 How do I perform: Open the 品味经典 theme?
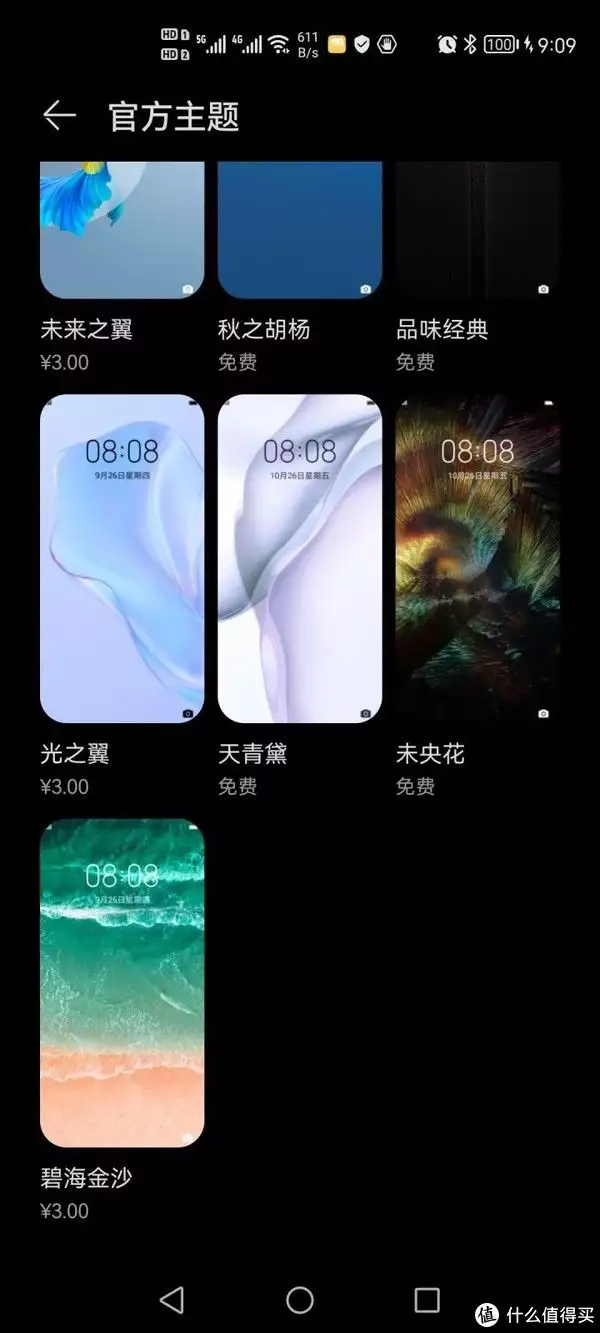tap(478, 232)
